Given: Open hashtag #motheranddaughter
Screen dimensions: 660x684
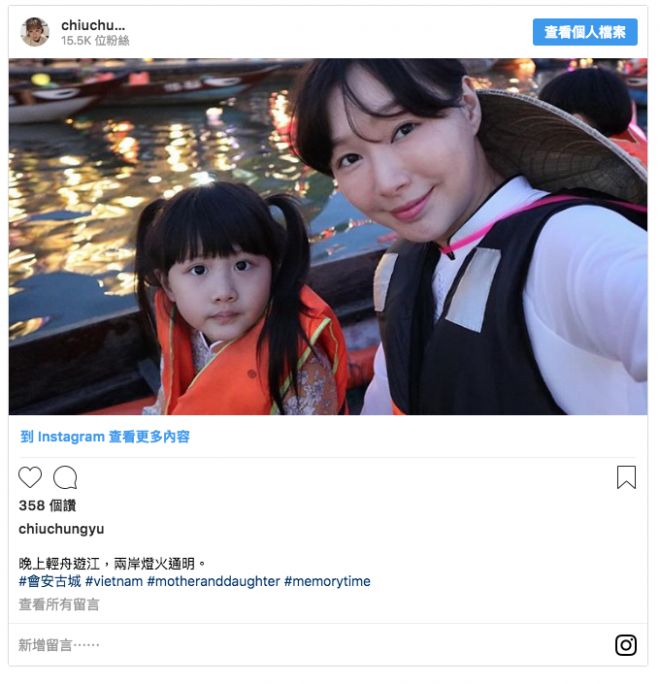Looking at the screenshot, I should point(212,581).
